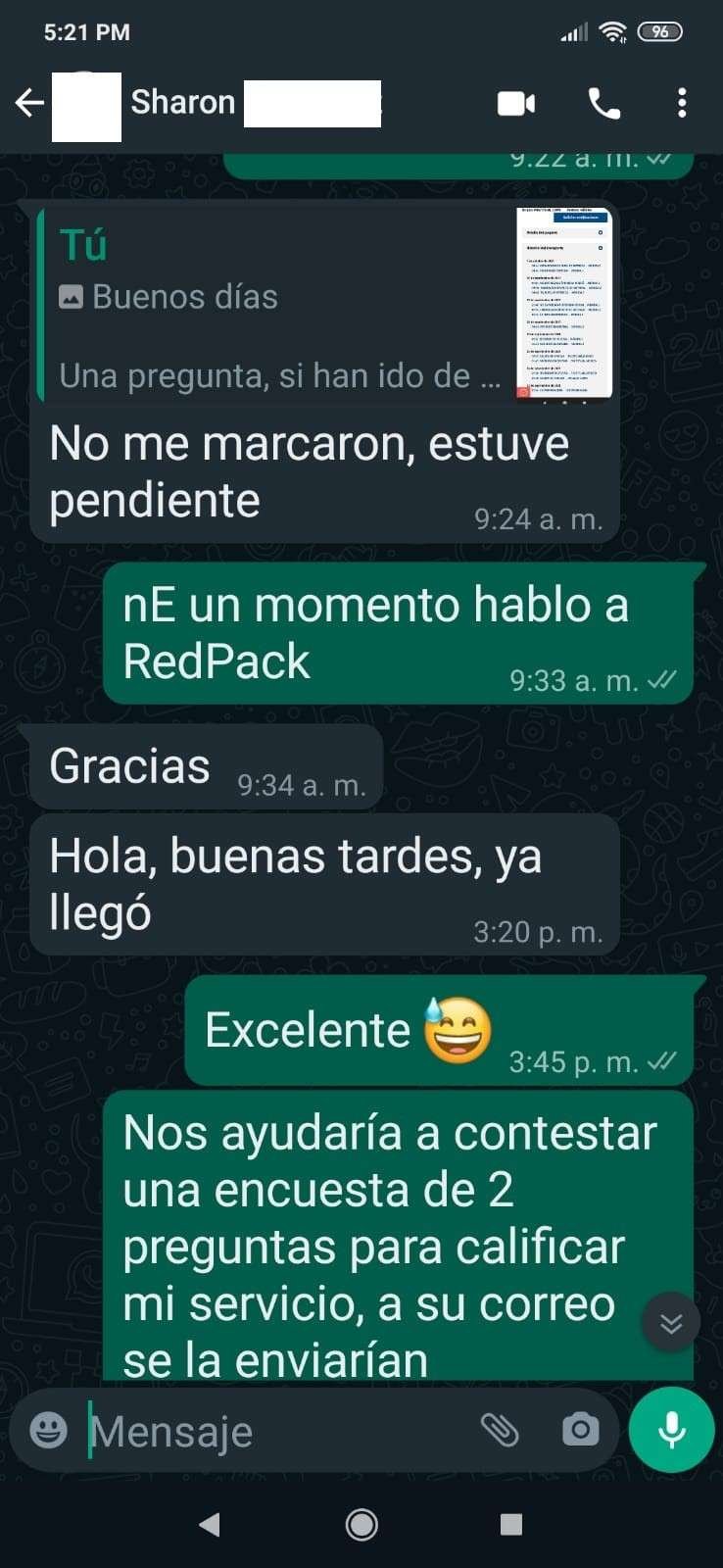Focus the Mensaje text field
Image resolution: width=723 pixels, height=1568 pixels.
[x=274, y=1432]
